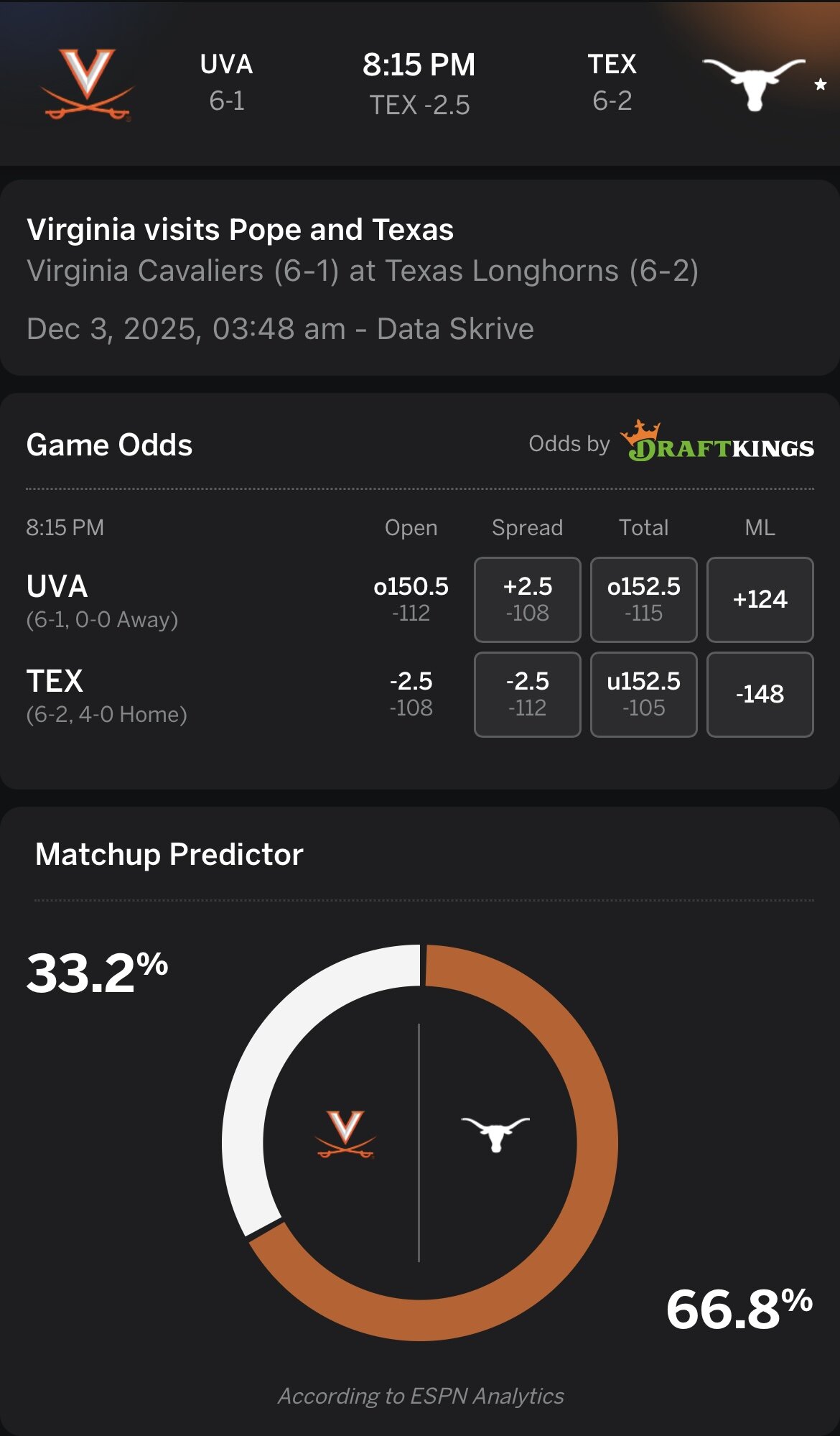Select TEX -2.5 spread bet
Screen dimensions: 840x1436
(x=527, y=694)
